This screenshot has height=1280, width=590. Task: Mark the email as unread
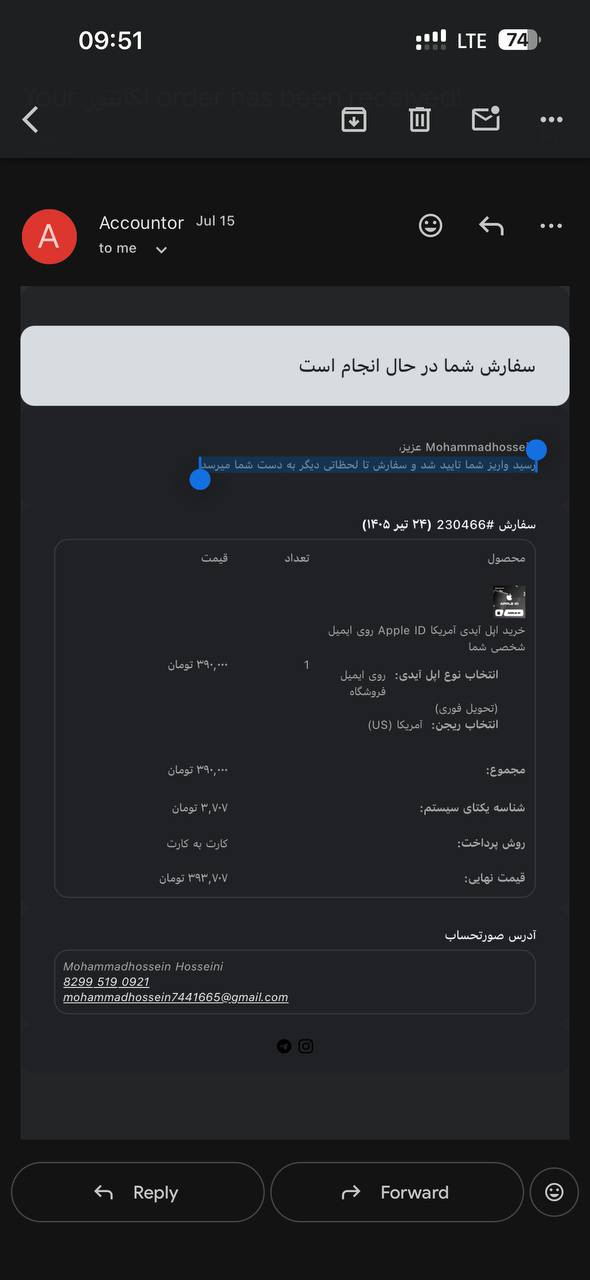[486, 119]
